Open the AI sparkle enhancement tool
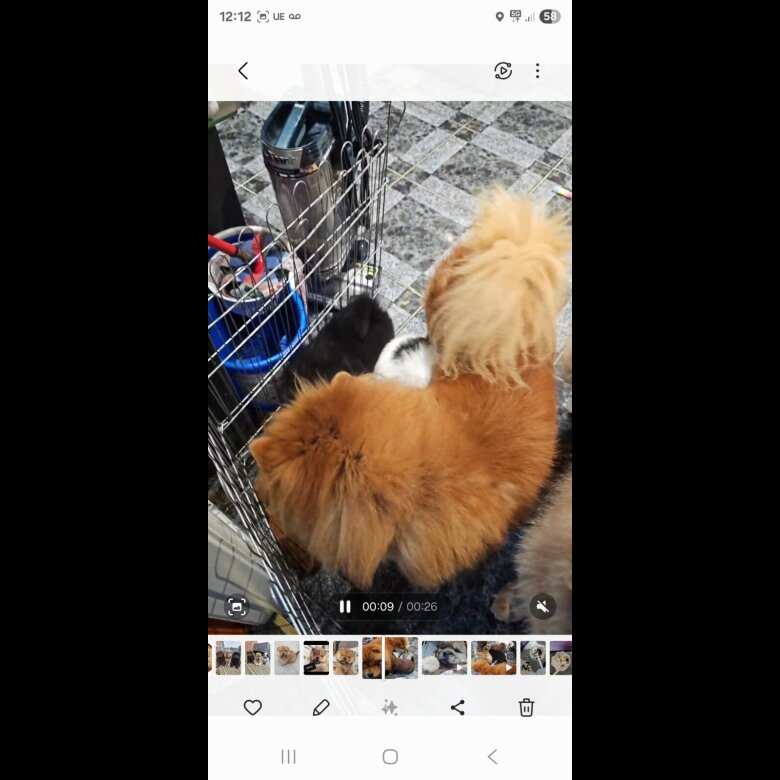Viewport: 780px width, 780px height. pyautogui.click(x=389, y=708)
